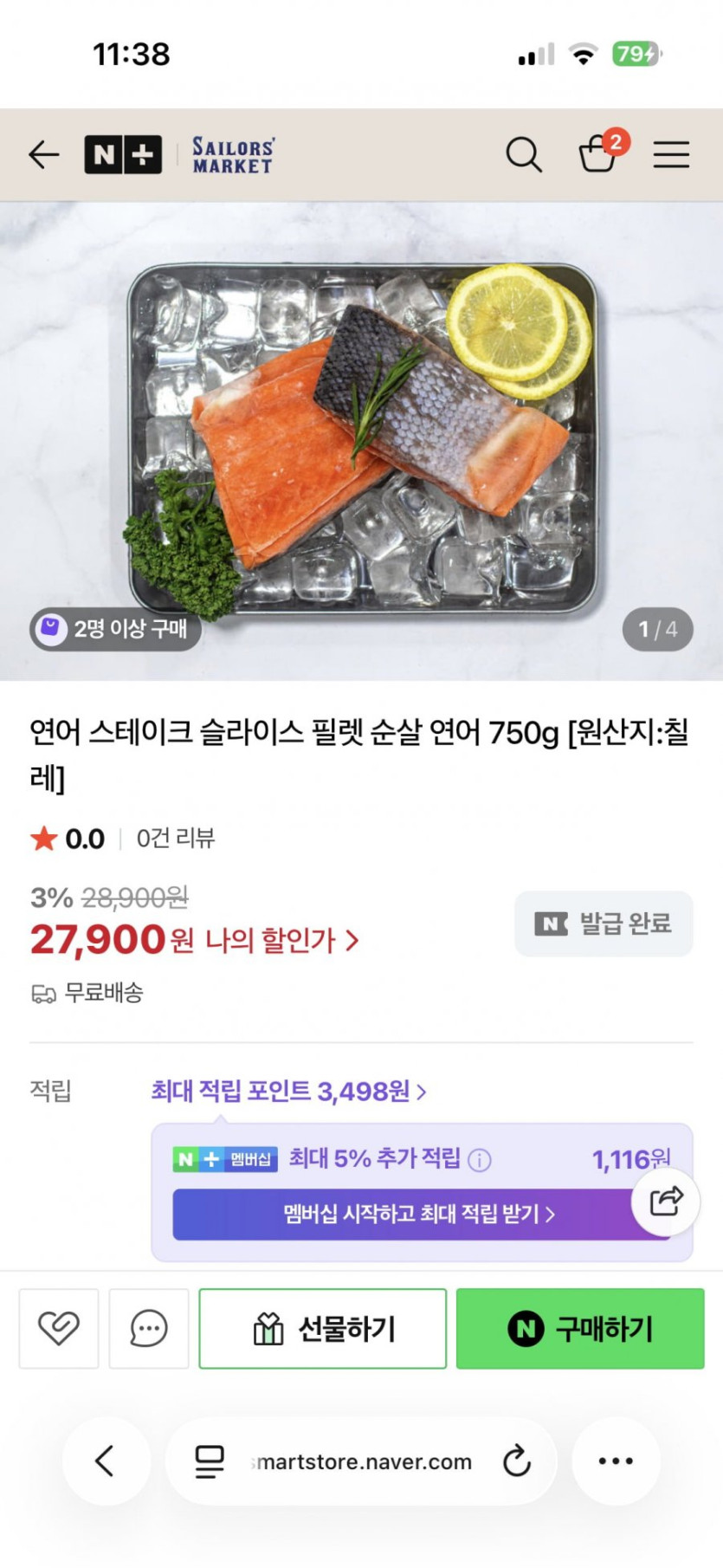This screenshot has width=723, height=1568.
Task: Open the chat inquiry icon
Action: click(x=149, y=1328)
